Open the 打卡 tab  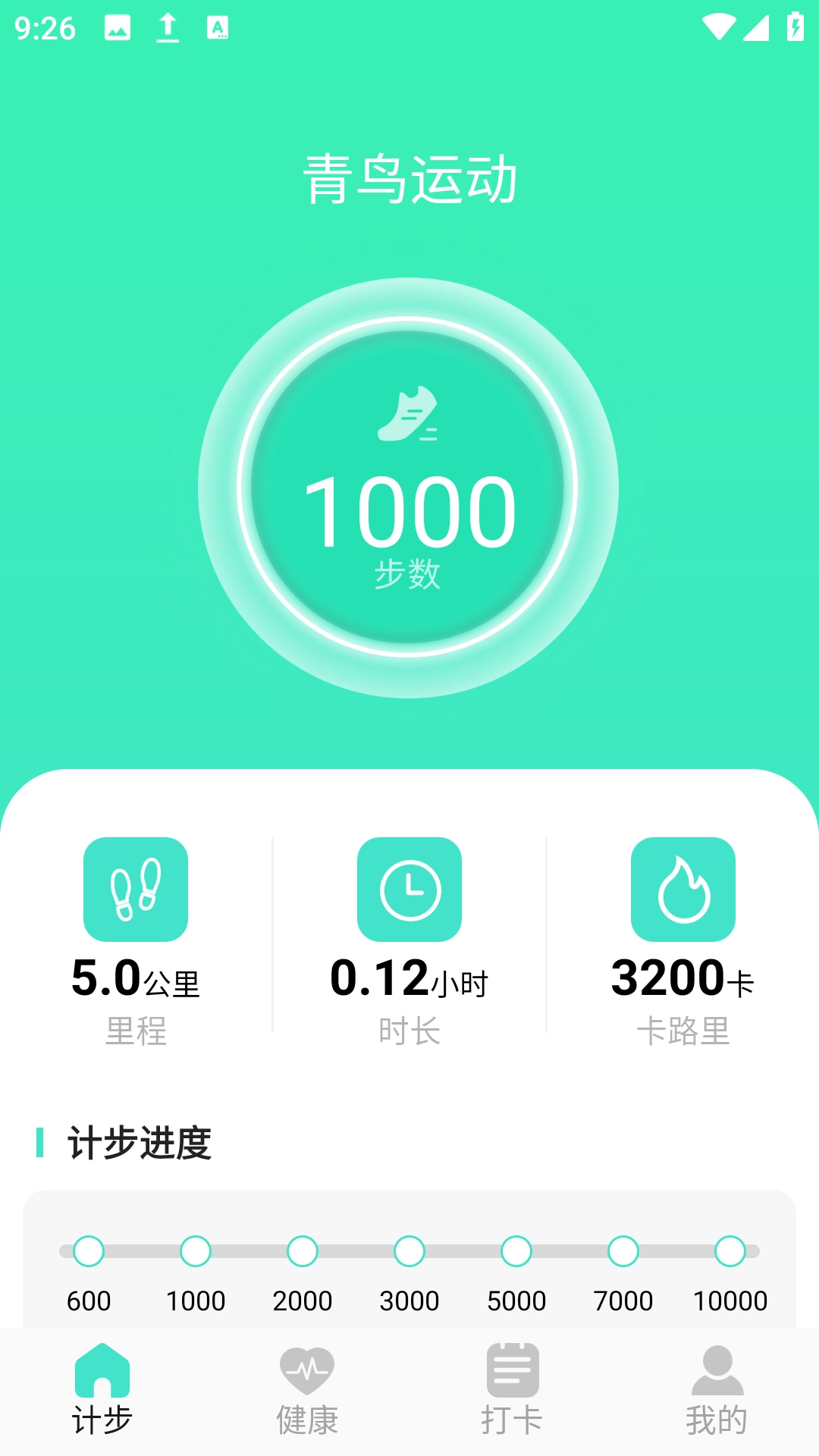(x=512, y=1390)
